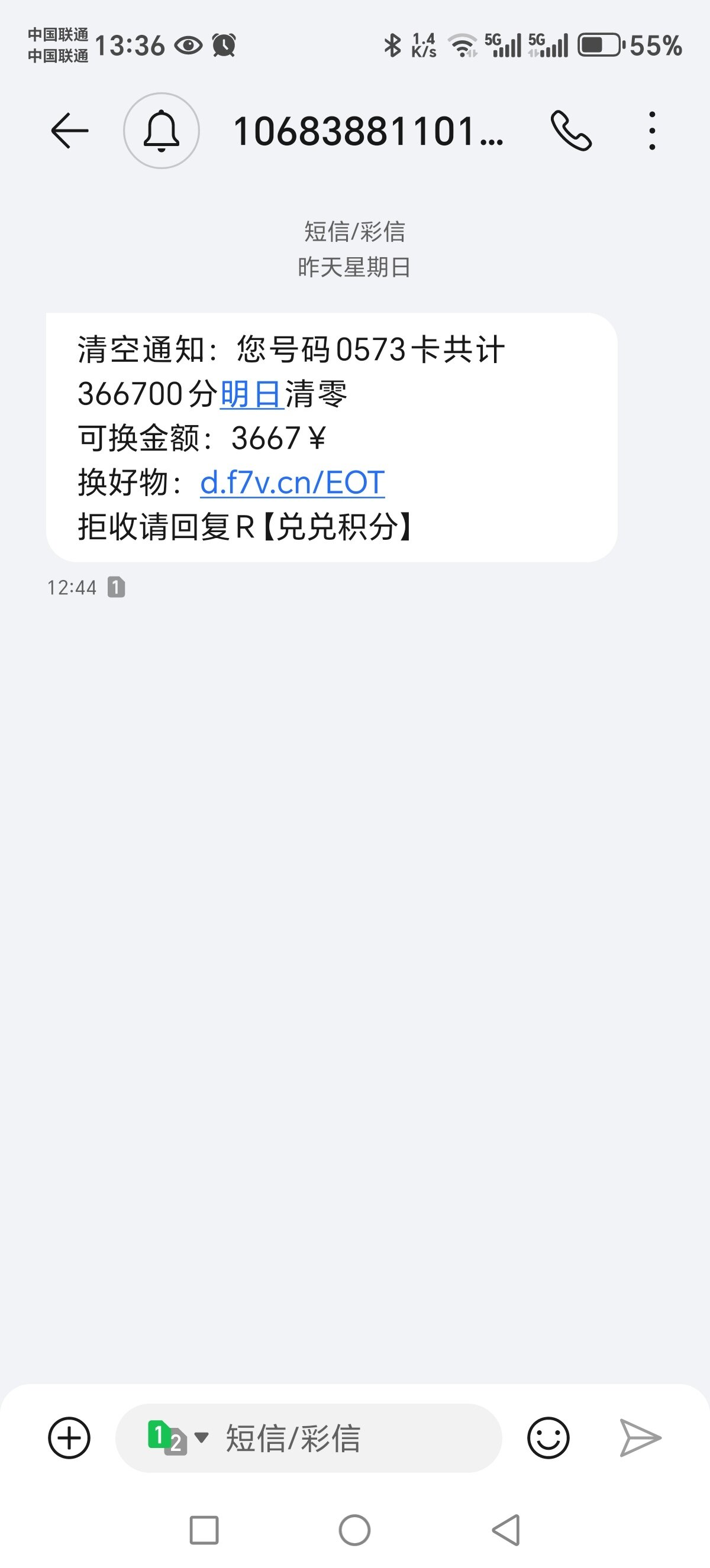This screenshot has height=1568, width=710.
Task: Open the recent apps view
Action: pyautogui.click(x=204, y=1530)
